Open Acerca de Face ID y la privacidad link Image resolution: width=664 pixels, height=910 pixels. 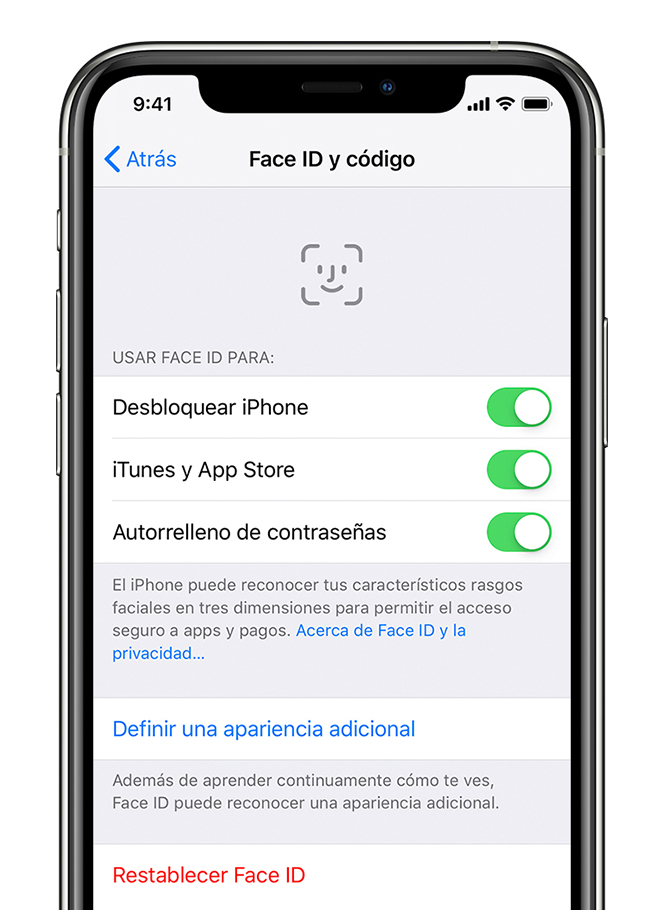[x=380, y=631]
